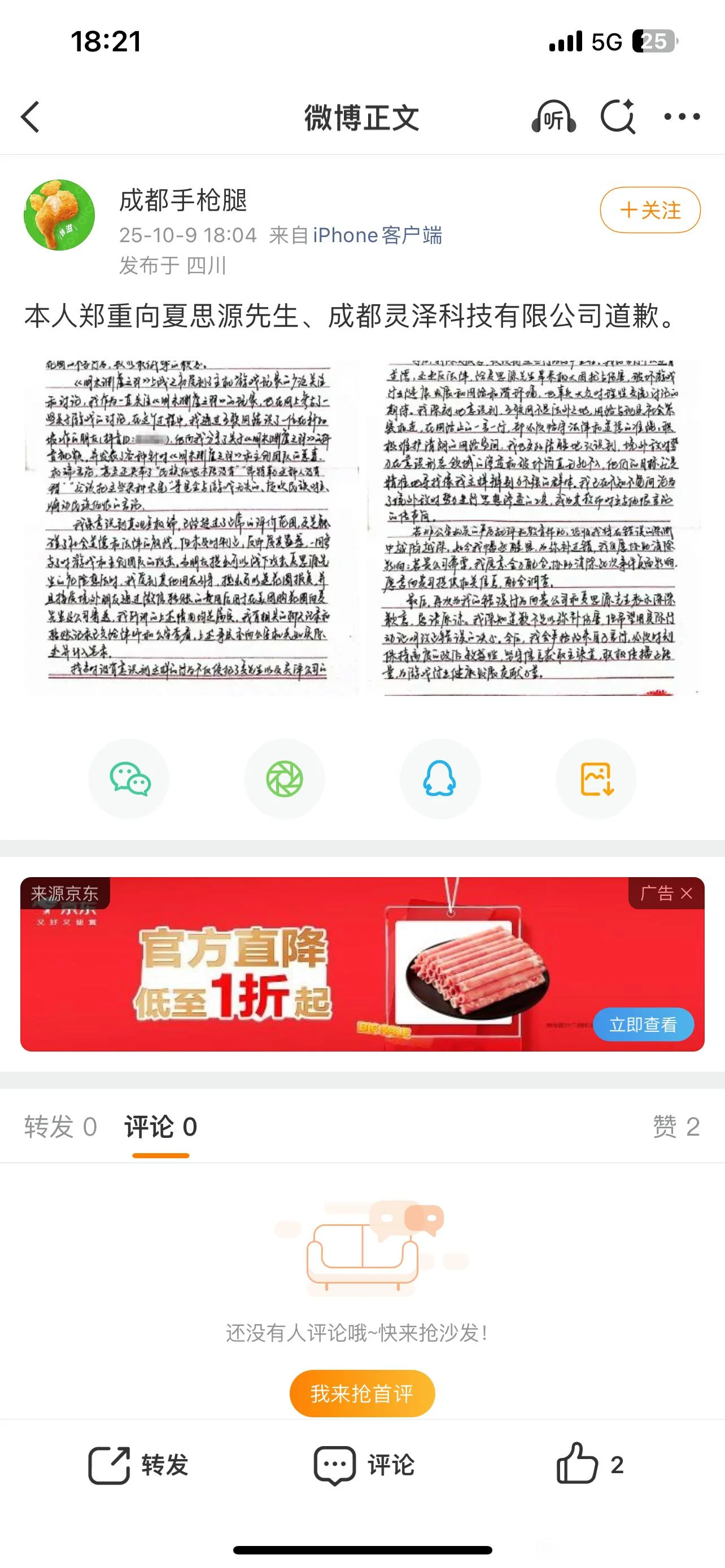725x1568 pixels.
Task: Share the post to QQ
Action: 439,779
